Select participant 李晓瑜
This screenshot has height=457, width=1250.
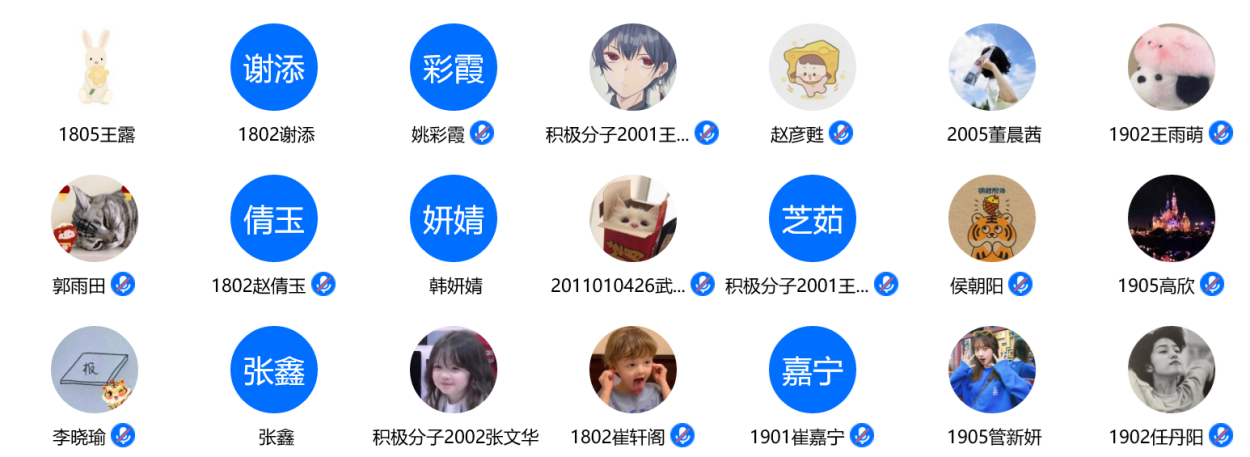click(x=95, y=369)
